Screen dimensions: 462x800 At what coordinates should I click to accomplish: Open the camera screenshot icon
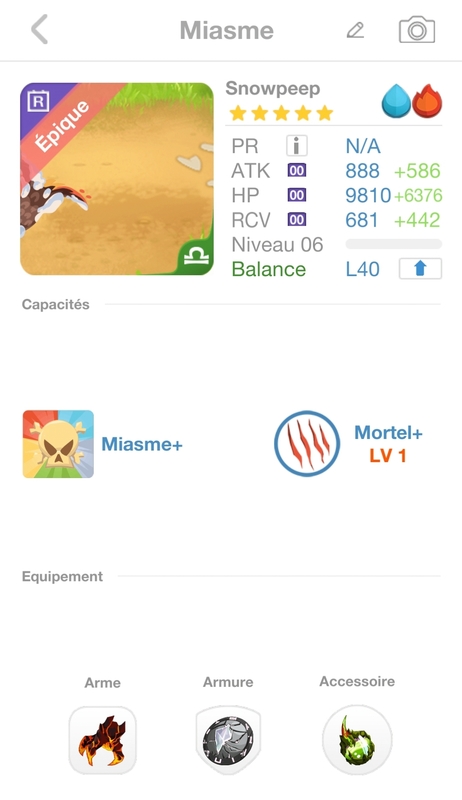click(417, 30)
